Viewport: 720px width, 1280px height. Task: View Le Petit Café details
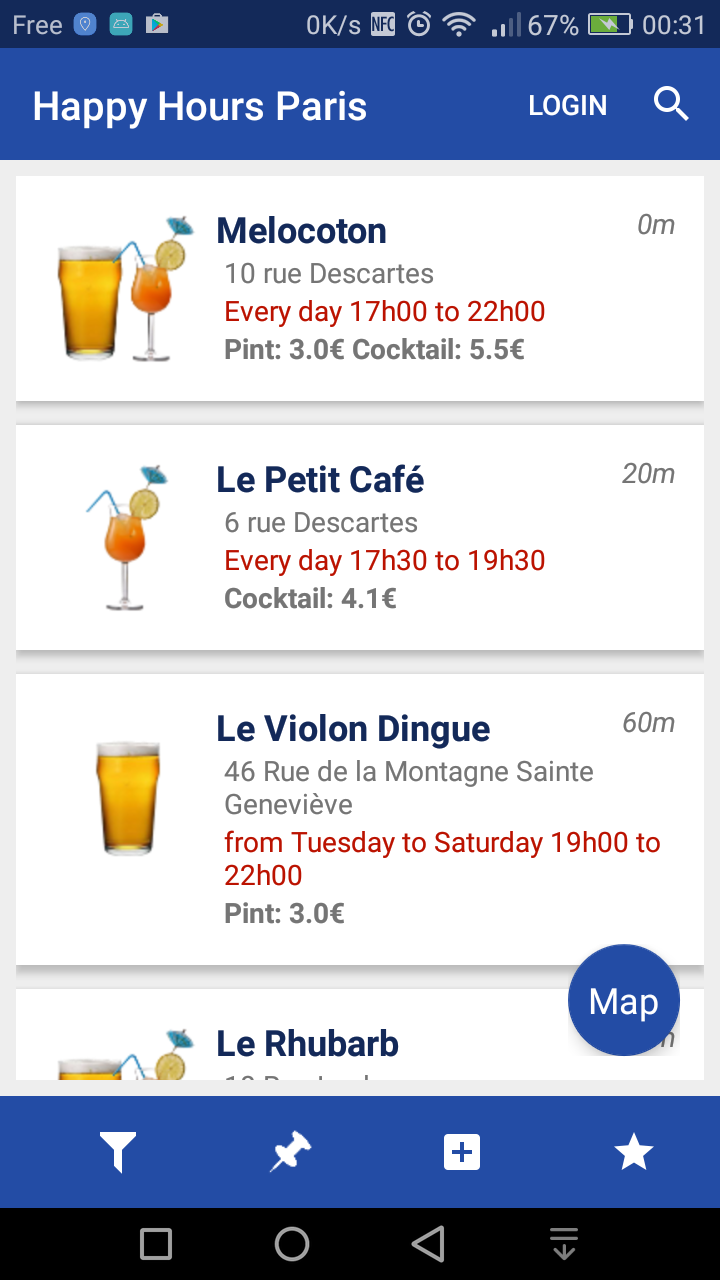(x=360, y=537)
